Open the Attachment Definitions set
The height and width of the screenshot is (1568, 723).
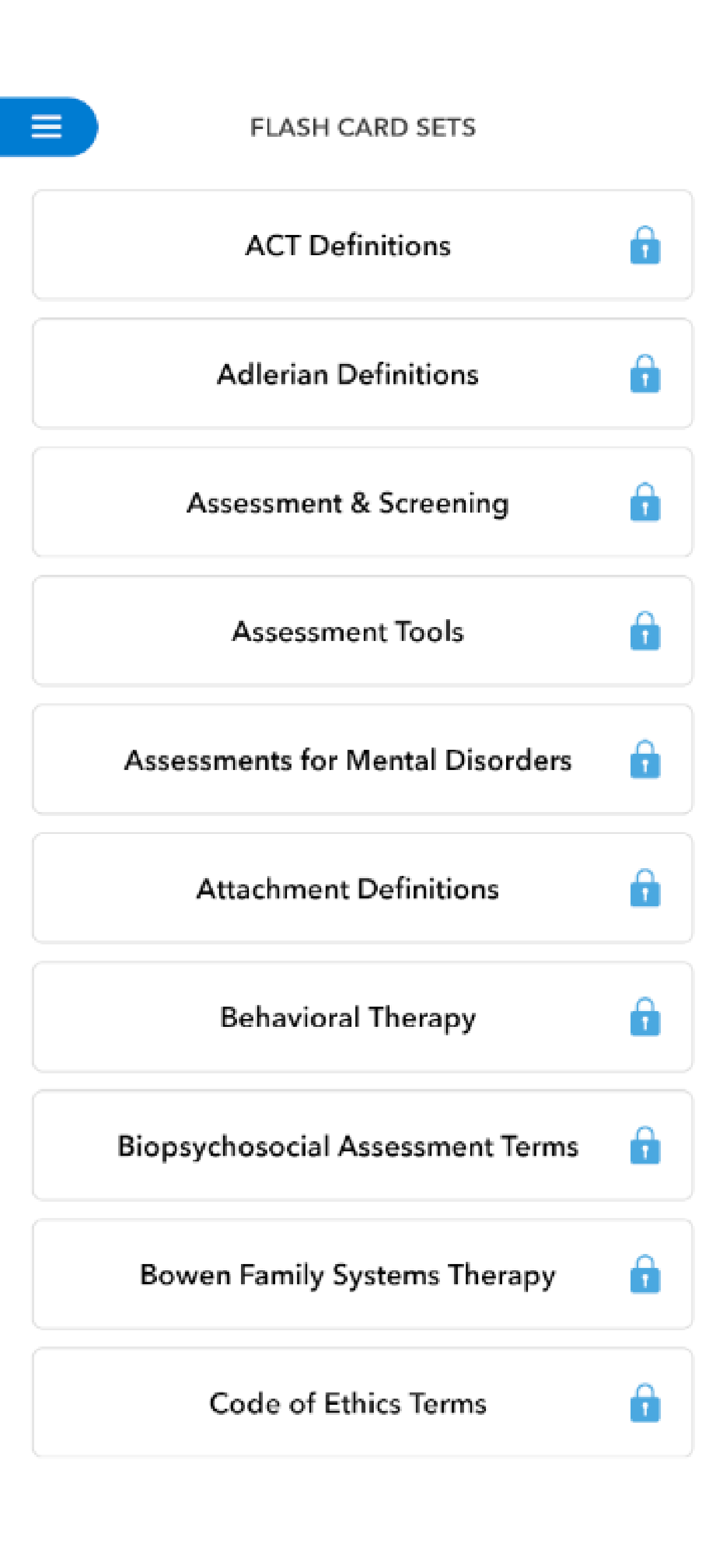tap(347, 888)
